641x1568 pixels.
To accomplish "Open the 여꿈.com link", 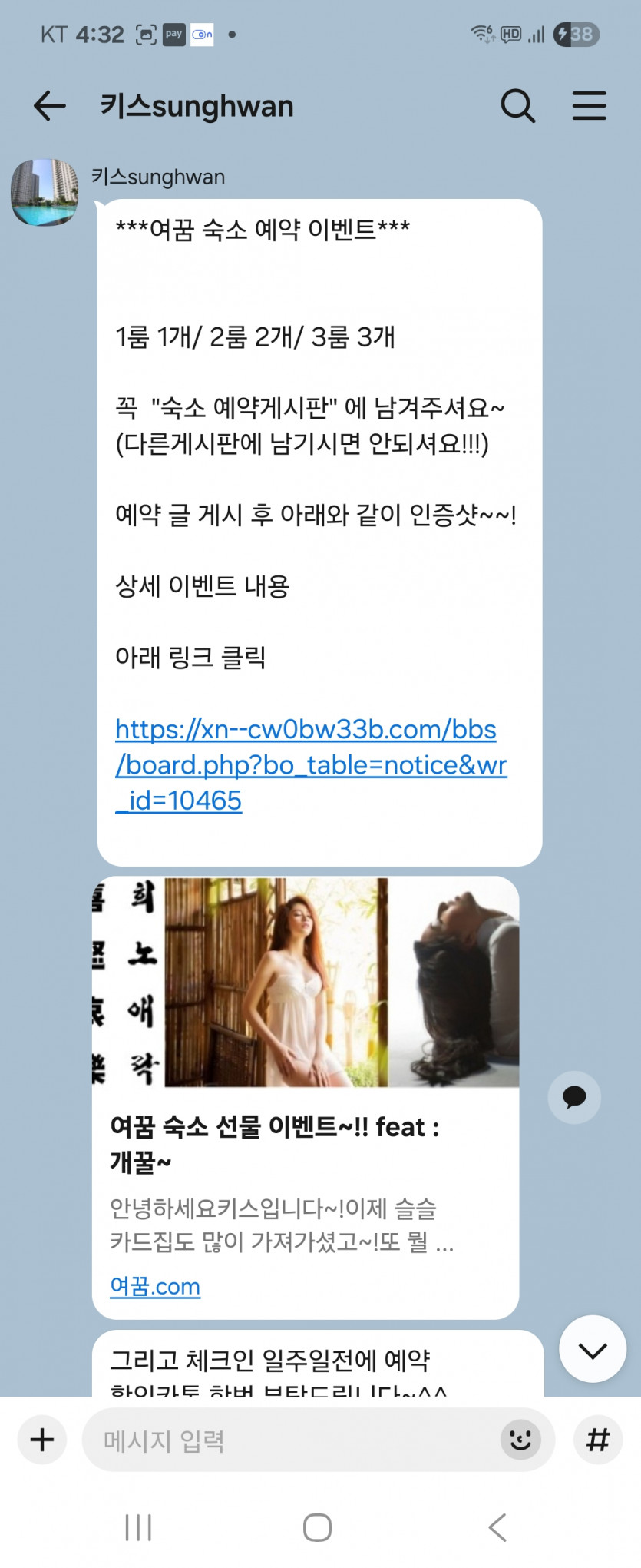I will [155, 1286].
